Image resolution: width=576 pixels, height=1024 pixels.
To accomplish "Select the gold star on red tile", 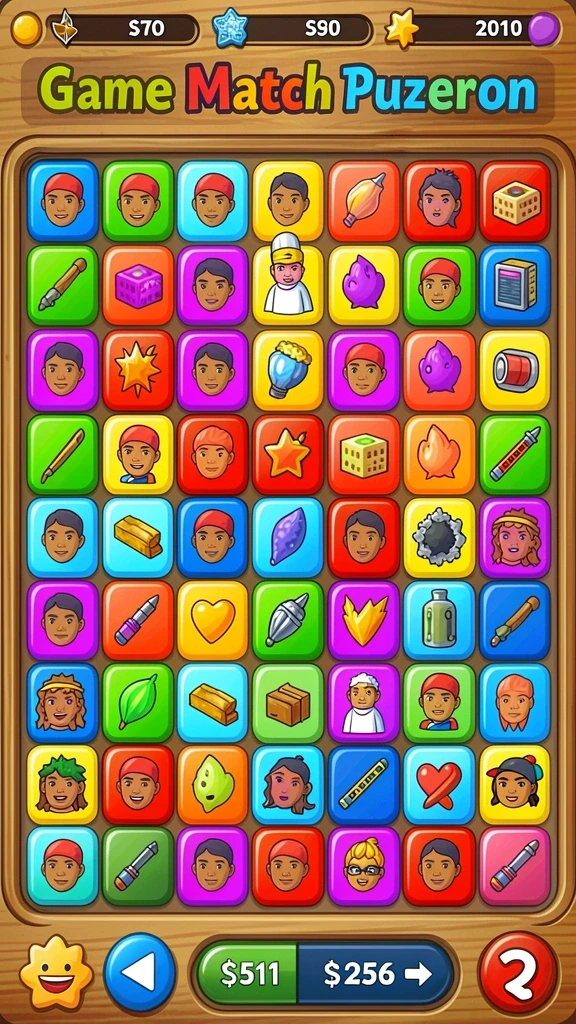I will tap(288, 454).
